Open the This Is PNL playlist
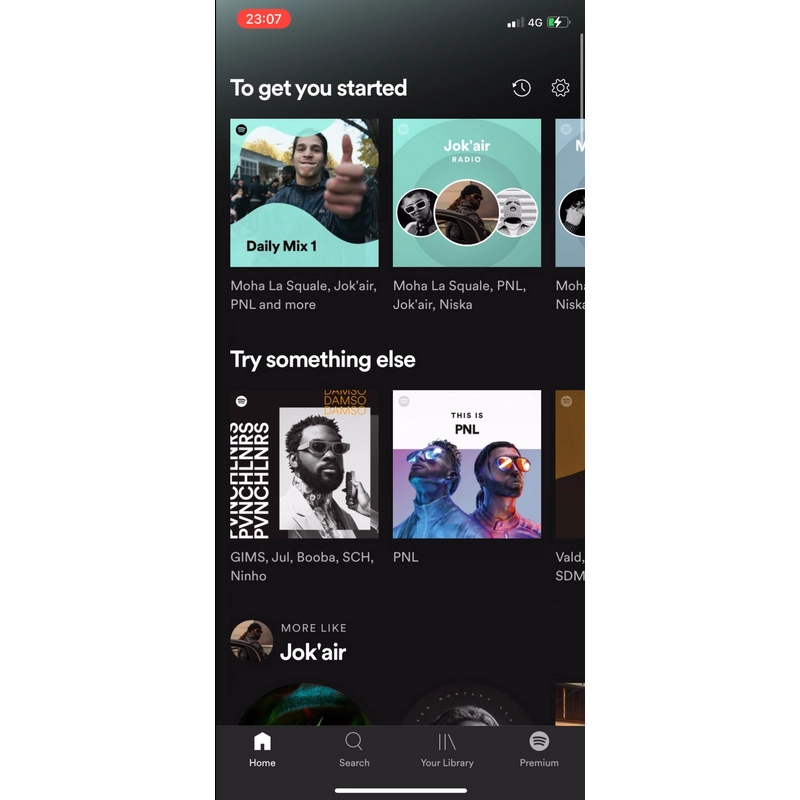 [x=466, y=465]
